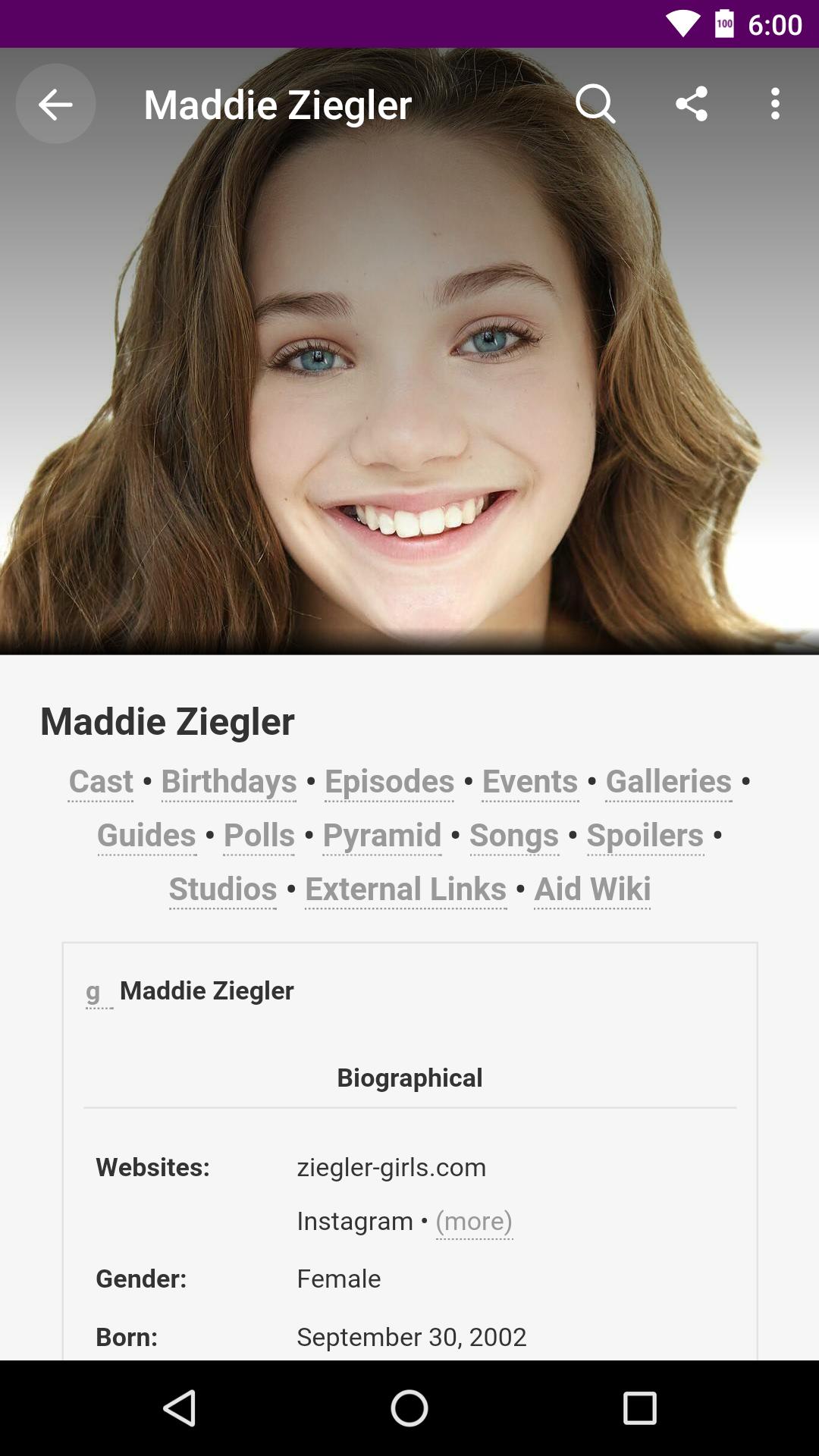Go back using the top arrow

(x=55, y=104)
